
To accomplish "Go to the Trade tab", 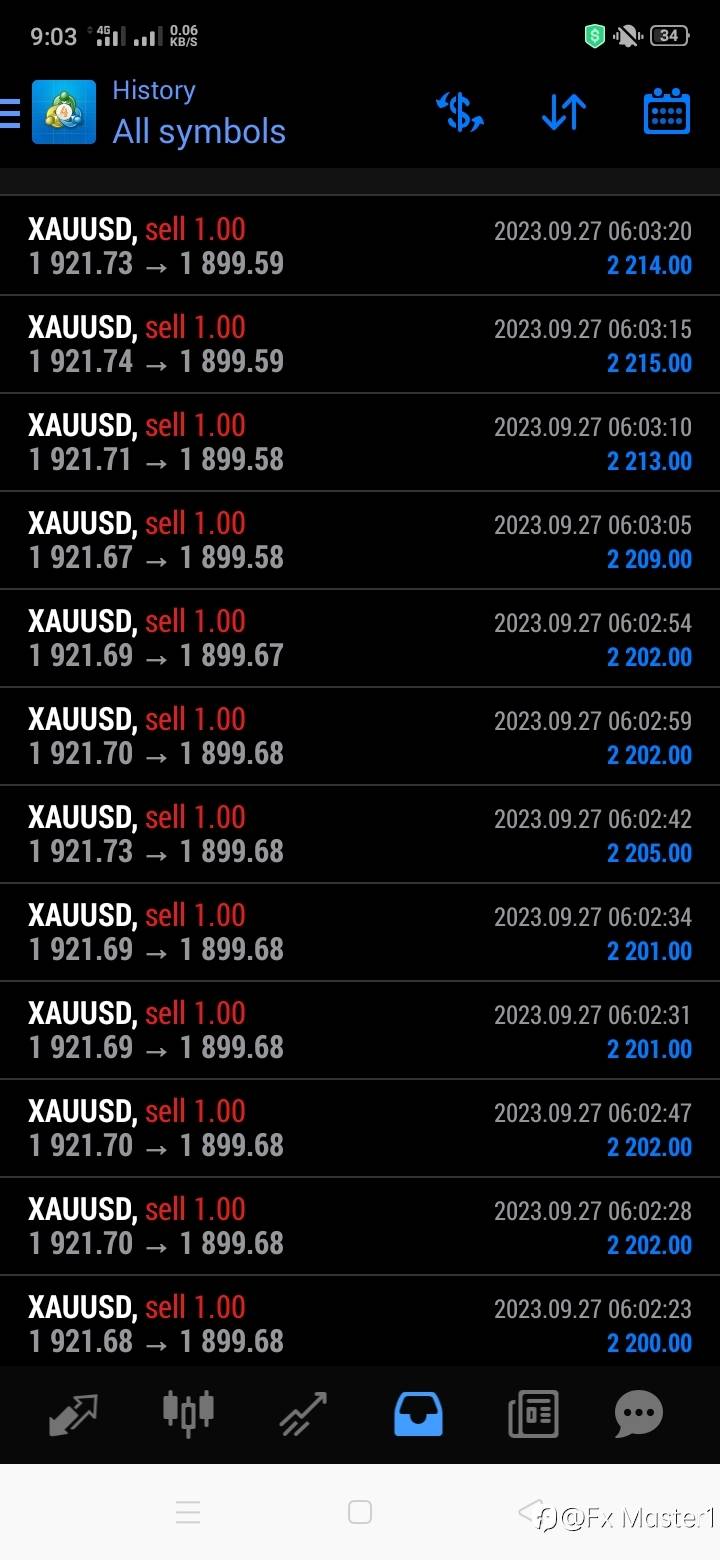I will [302, 1412].
